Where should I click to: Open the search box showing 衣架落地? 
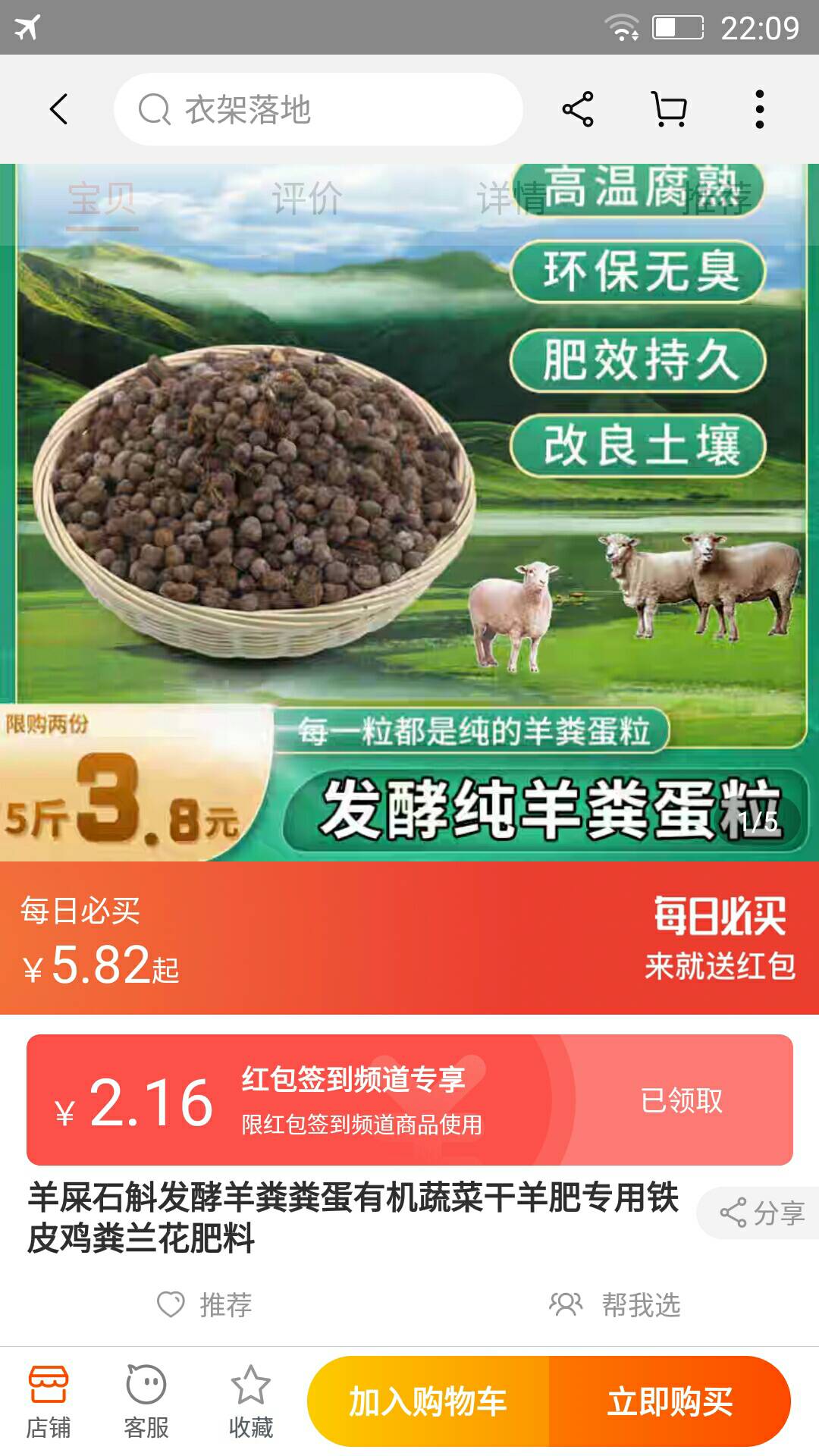click(318, 109)
